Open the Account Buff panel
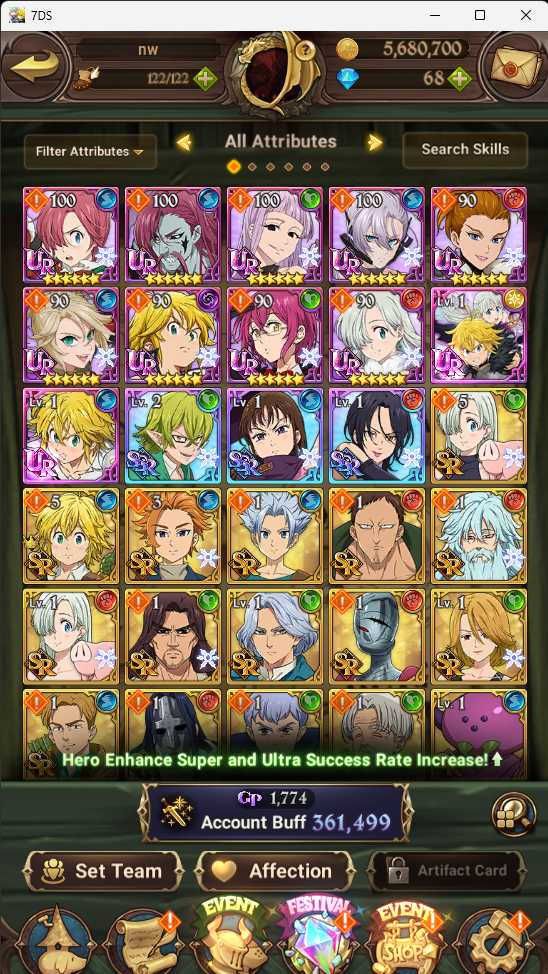The image size is (548, 974). coord(276,812)
